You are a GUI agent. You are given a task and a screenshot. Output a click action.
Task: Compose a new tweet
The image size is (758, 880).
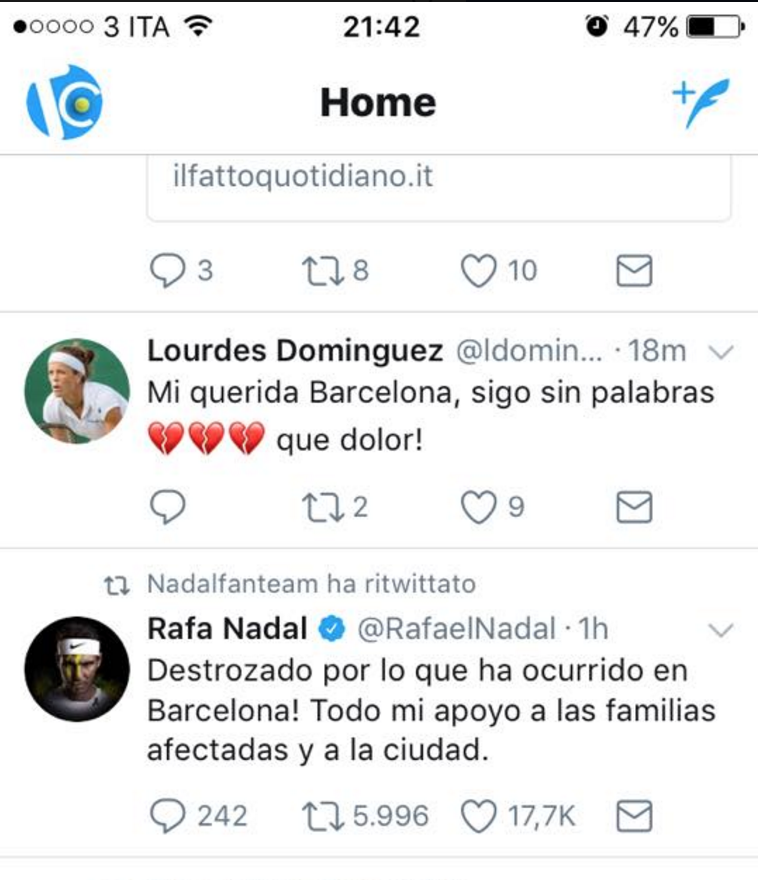(700, 102)
